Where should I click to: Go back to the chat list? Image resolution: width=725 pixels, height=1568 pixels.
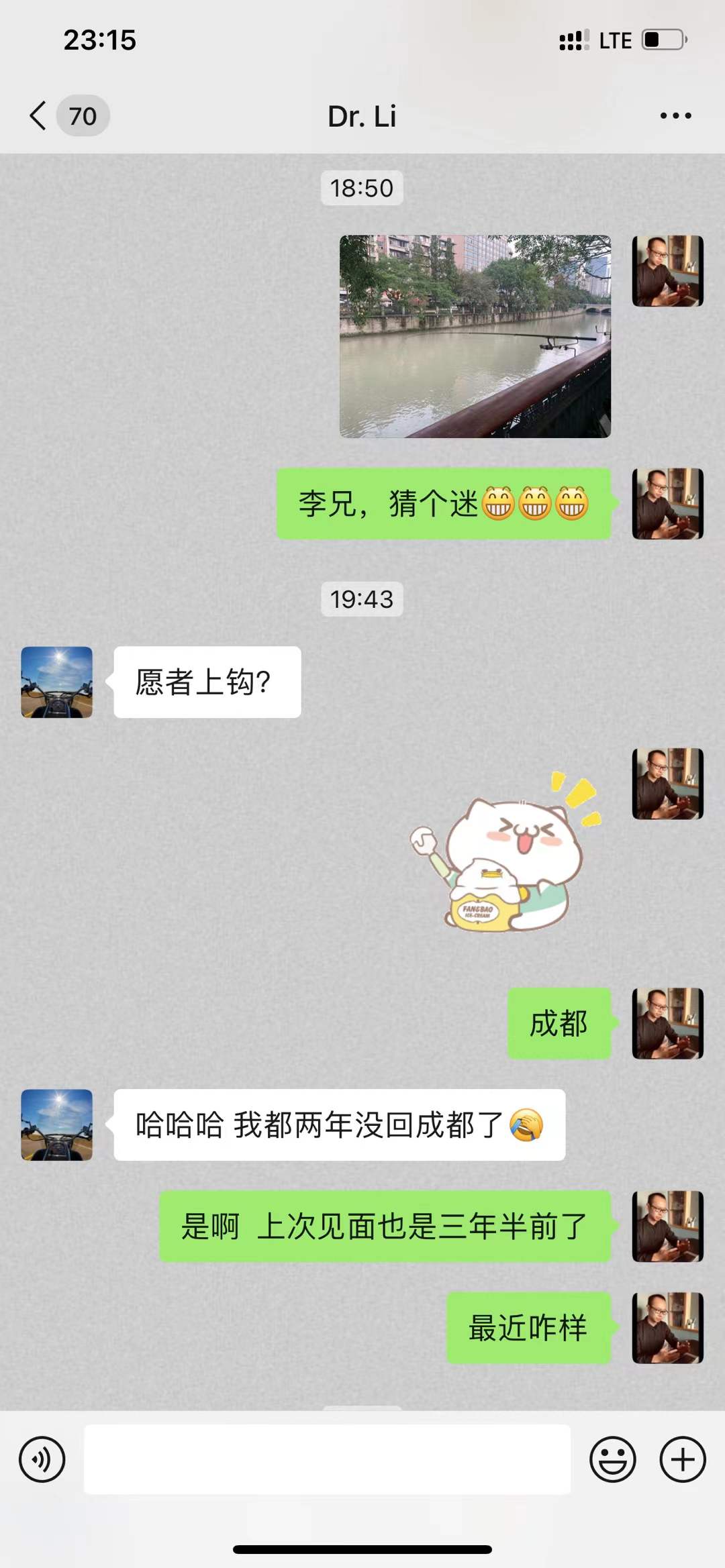click(x=39, y=116)
